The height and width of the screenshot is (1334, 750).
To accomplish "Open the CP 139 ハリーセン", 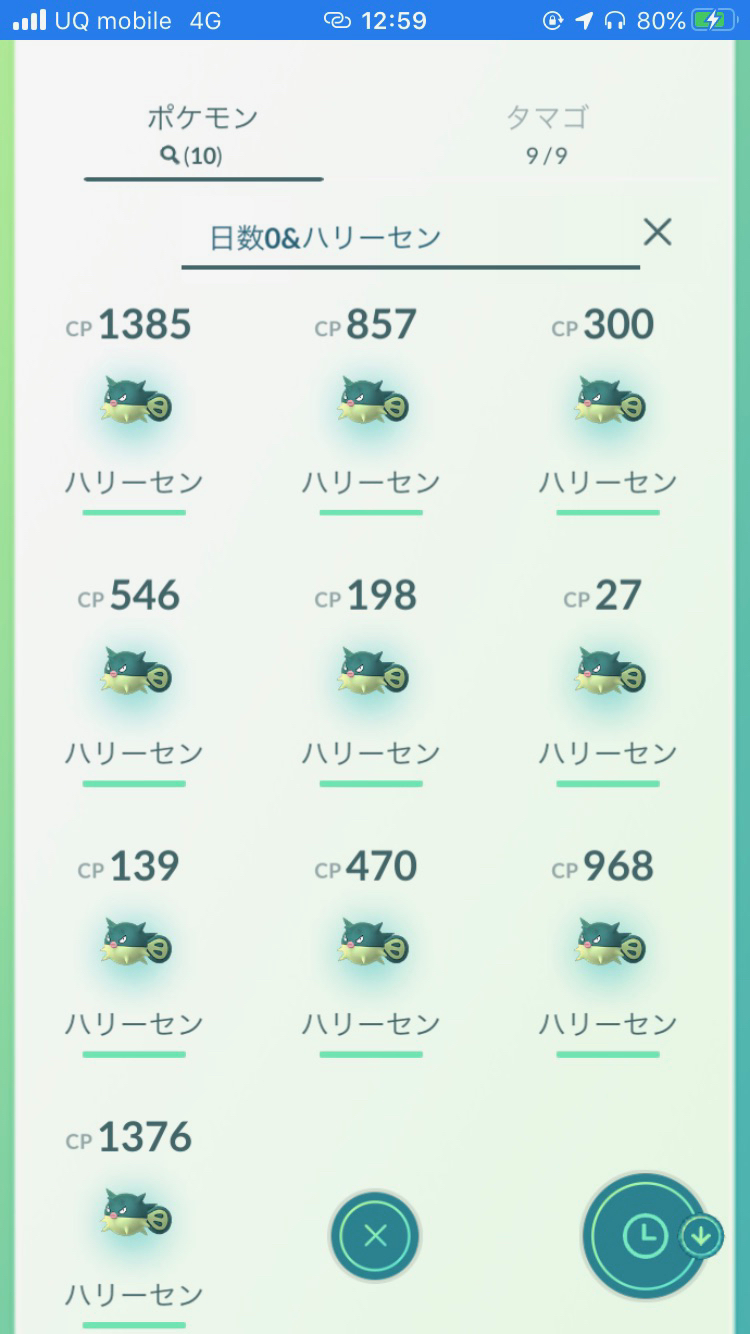I will [x=135, y=946].
